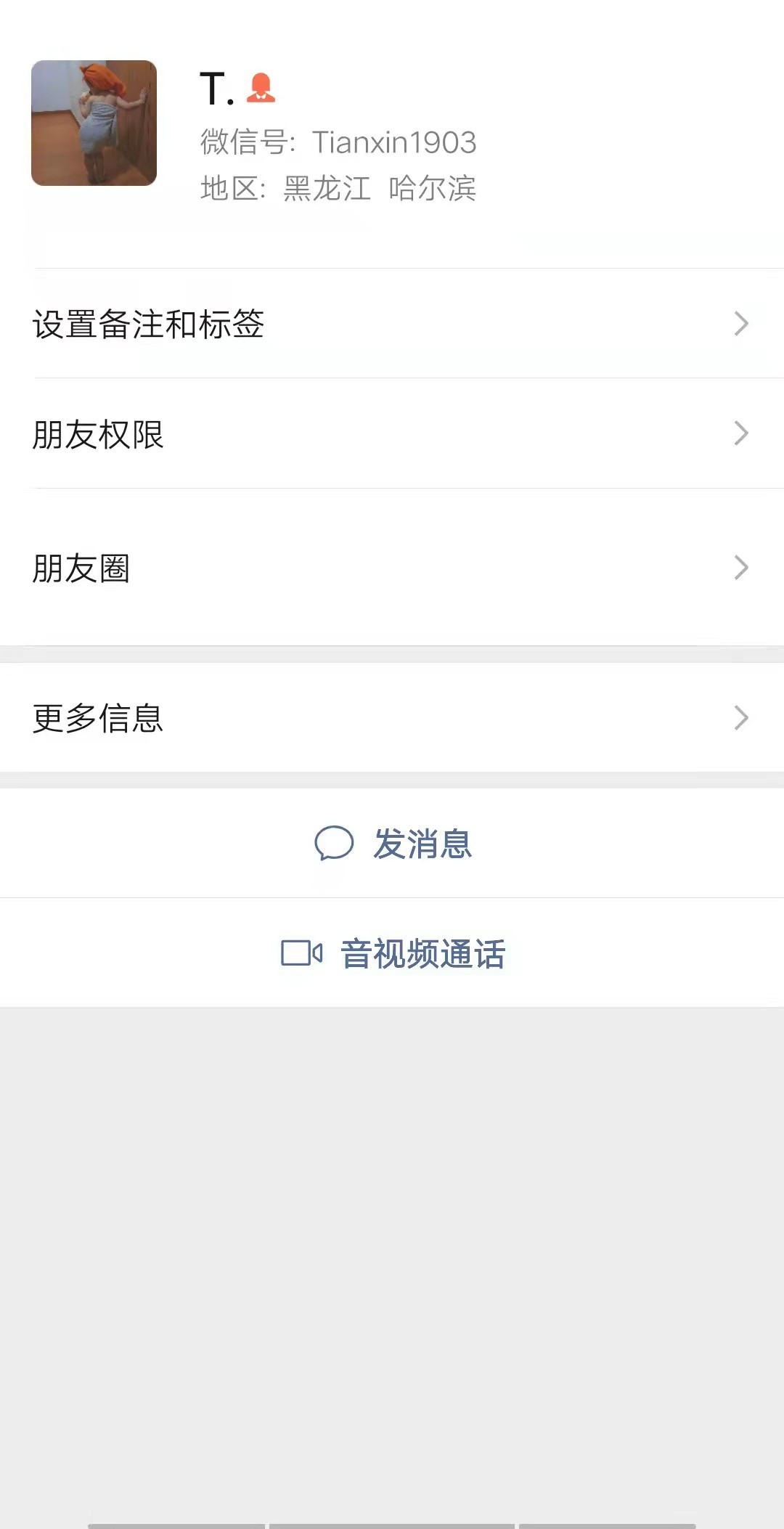Image resolution: width=784 pixels, height=1529 pixels.
Task: Tap the video camera icon beside 音视频通话
Action: 301,953
